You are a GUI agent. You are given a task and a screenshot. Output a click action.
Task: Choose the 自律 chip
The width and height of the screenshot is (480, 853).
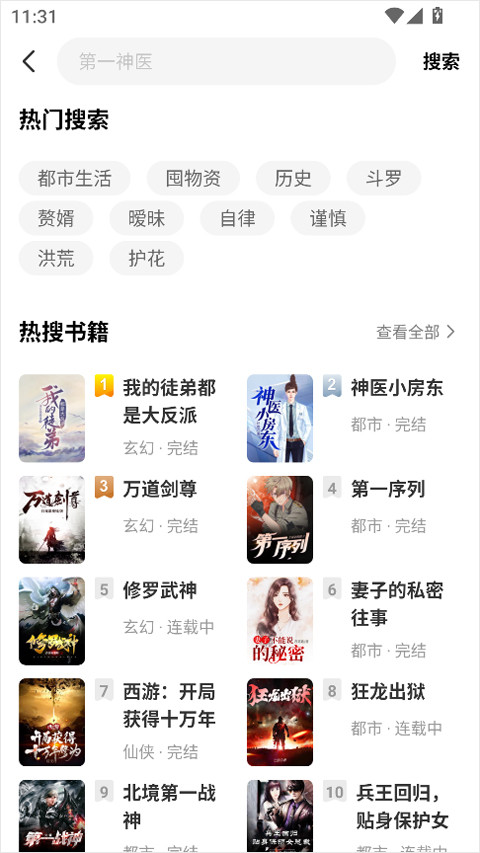tap(237, 218)
